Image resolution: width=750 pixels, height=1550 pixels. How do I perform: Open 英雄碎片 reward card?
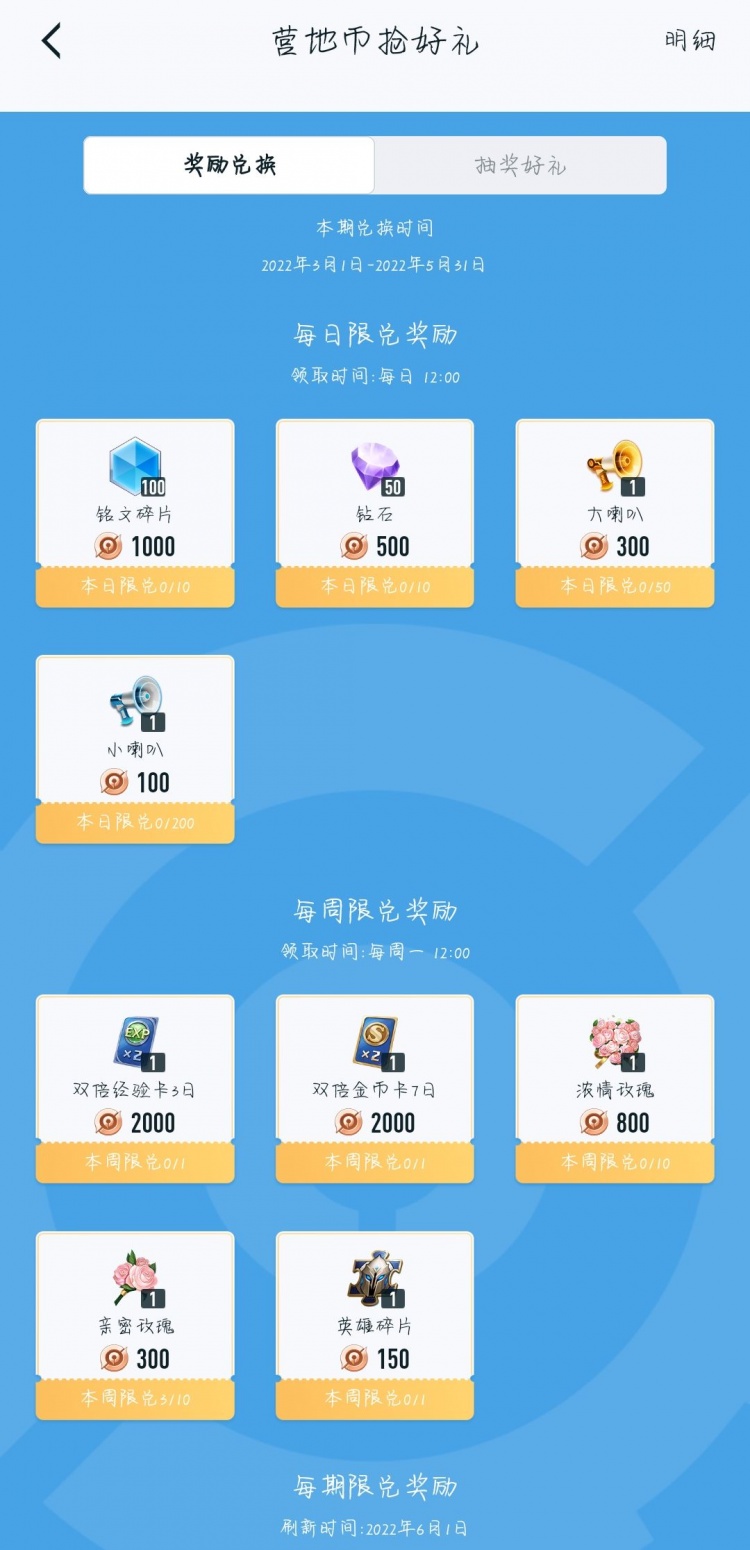click(x=375, y=1324)
